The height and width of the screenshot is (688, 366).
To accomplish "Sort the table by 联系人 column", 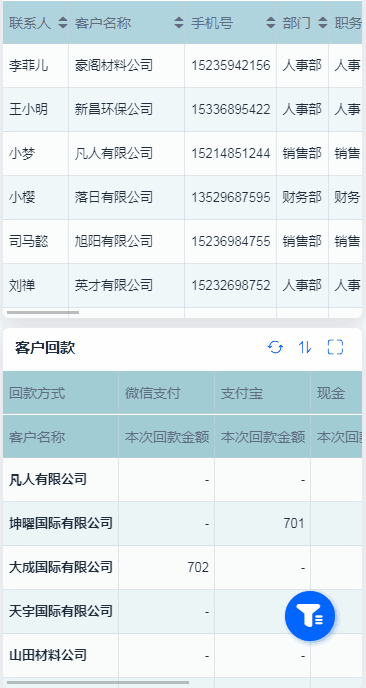I will click(63, 23).
